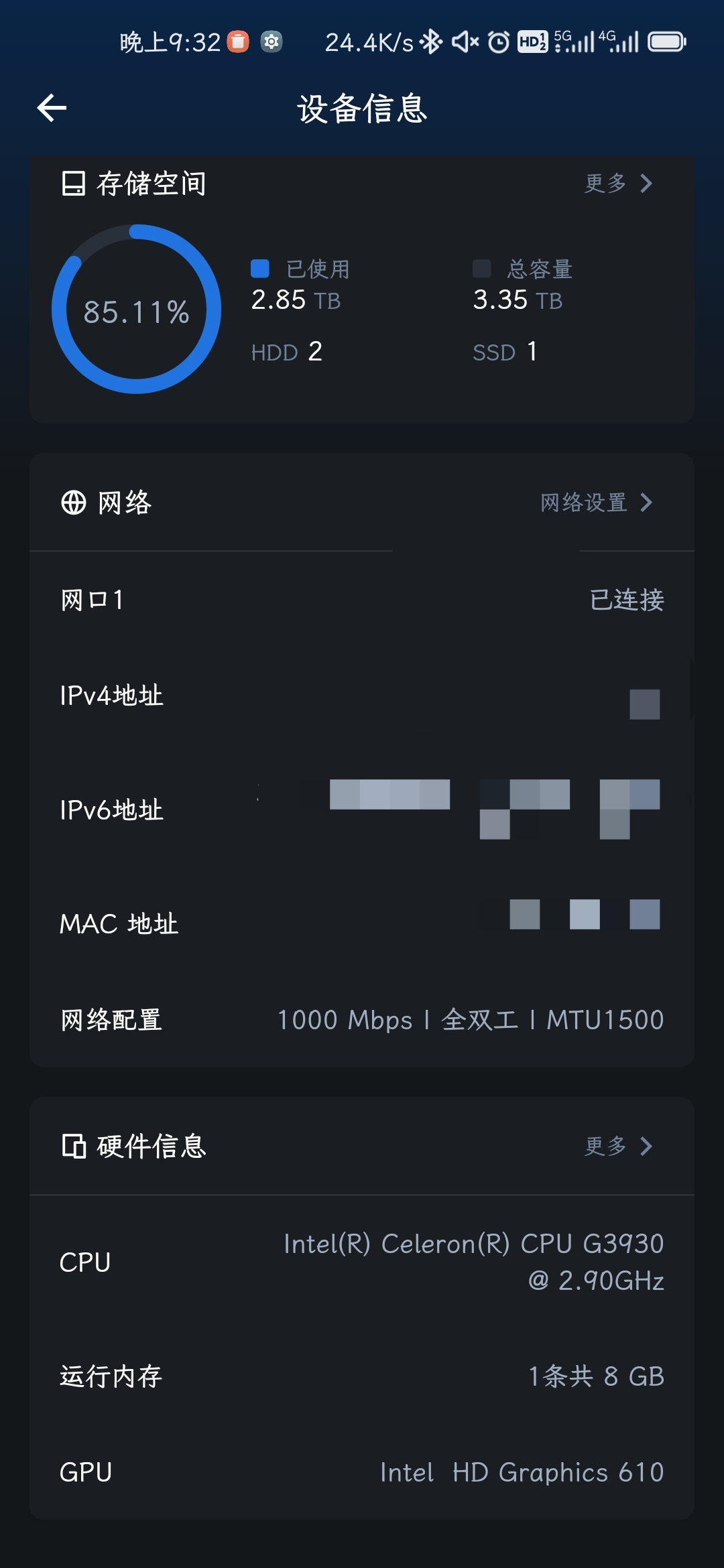Select the 设备信息 title bar
This screenshot has width=724, height=1568.
tap(362, 109)
